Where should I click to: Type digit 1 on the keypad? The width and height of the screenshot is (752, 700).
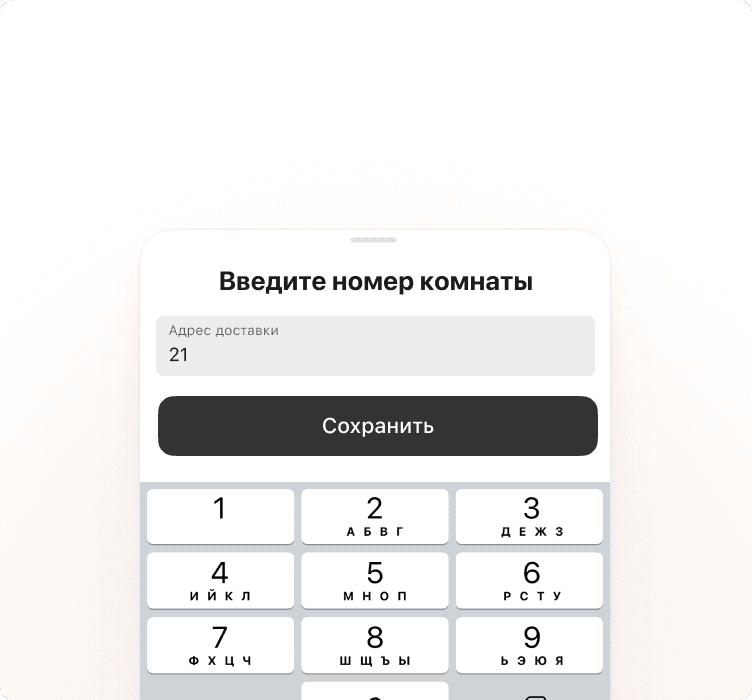[220, 516]
